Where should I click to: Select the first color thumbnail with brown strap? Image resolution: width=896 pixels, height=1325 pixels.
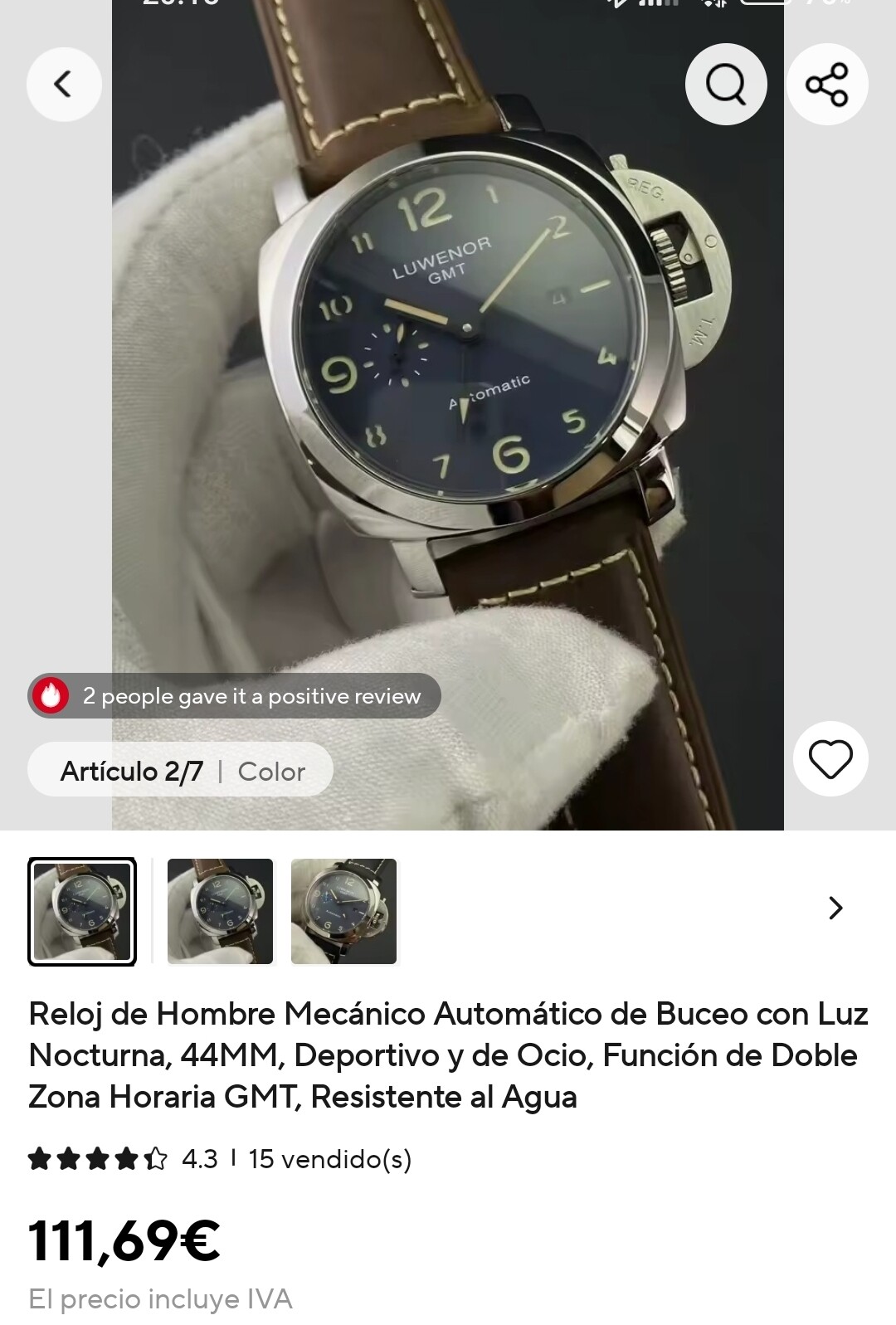pyautogui.click(x=82, y=911)
